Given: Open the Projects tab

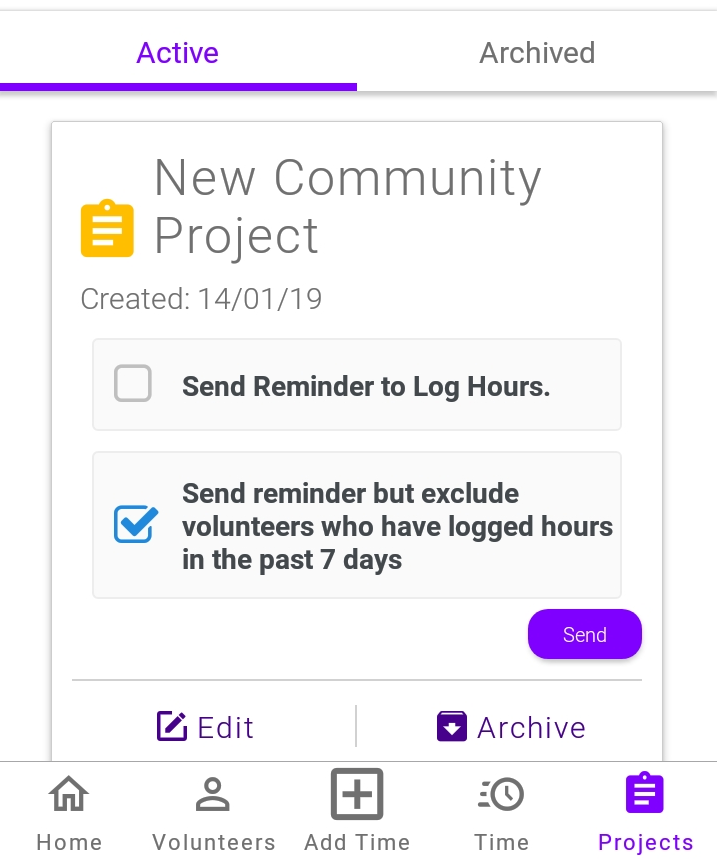Looking at the screenshot, I should (645, 811).
